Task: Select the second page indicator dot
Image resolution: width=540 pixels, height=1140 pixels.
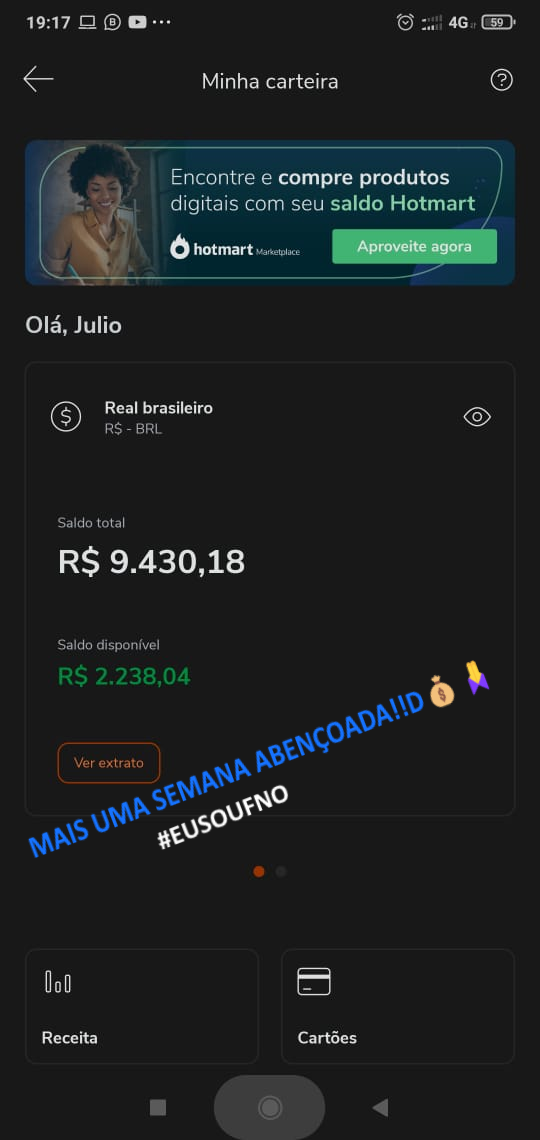Action: [x=281, y=871]
